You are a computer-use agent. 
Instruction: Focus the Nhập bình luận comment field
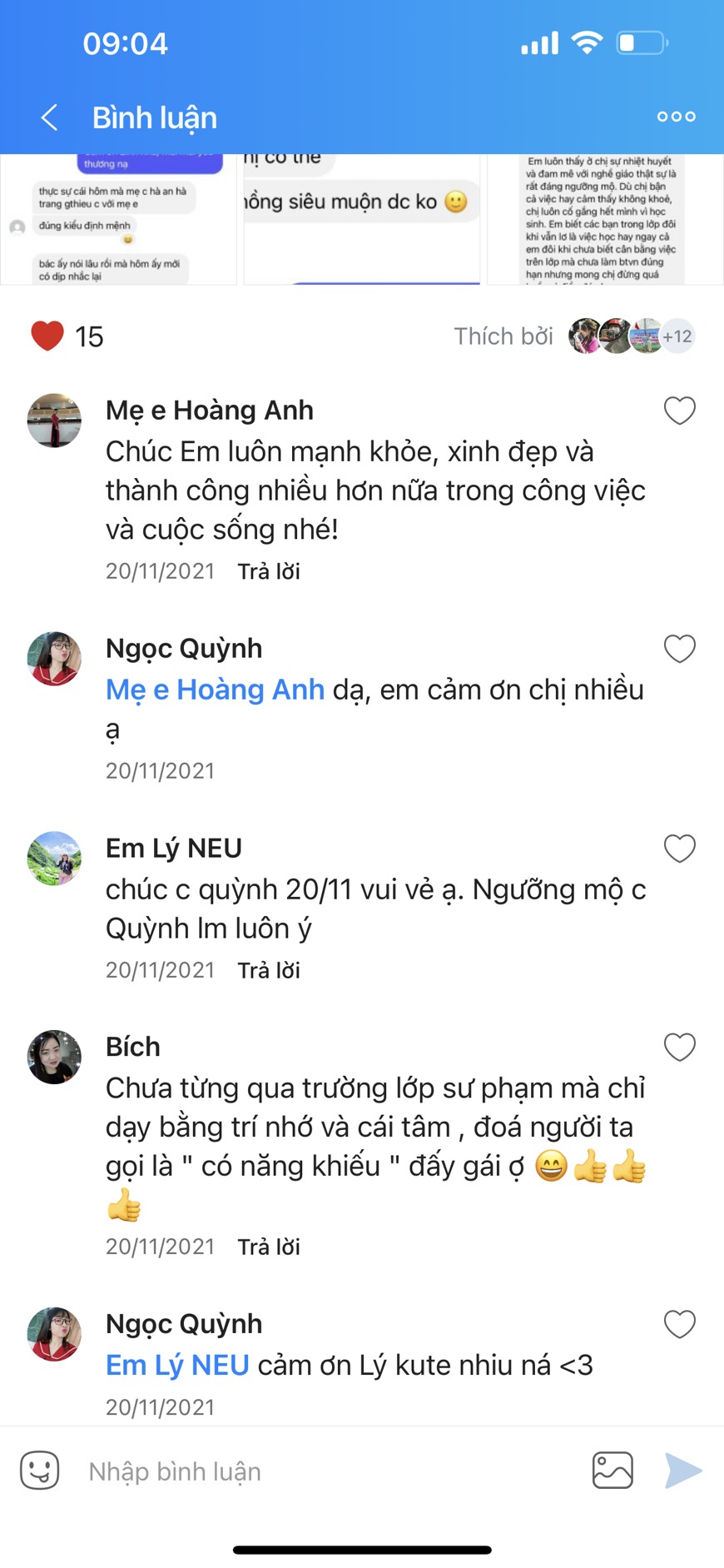coord(325,1471)
